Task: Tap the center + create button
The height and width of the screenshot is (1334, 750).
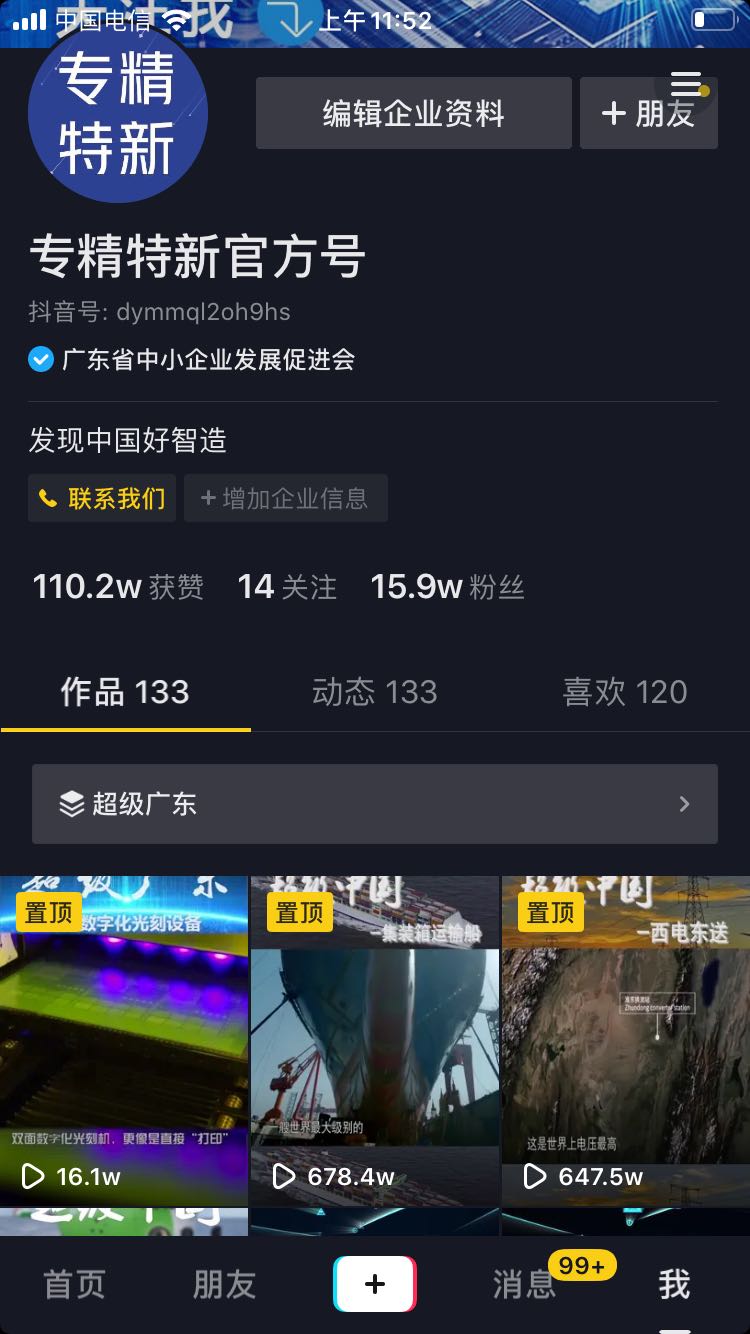Action: [375, 1284]
